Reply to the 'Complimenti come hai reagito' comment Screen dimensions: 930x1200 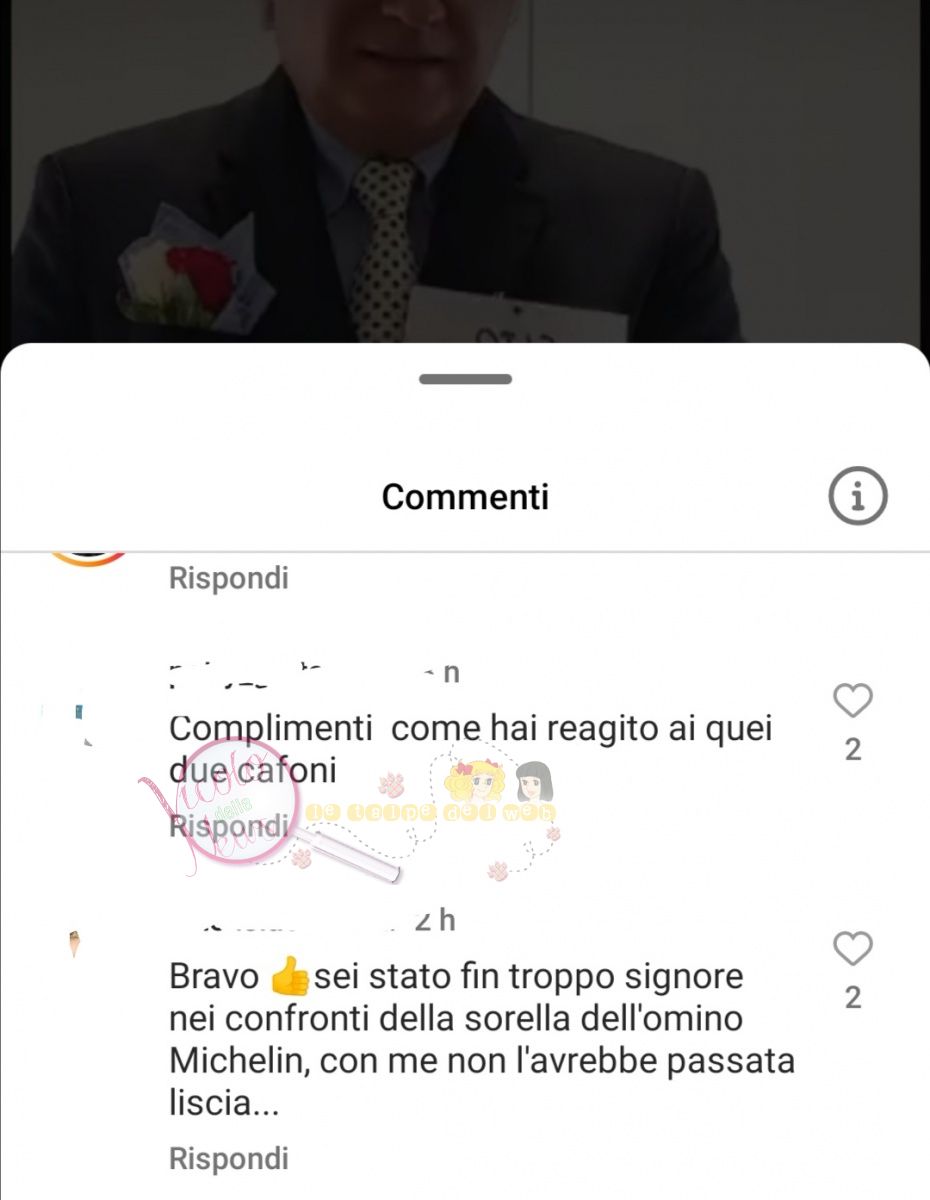(228, 826)
